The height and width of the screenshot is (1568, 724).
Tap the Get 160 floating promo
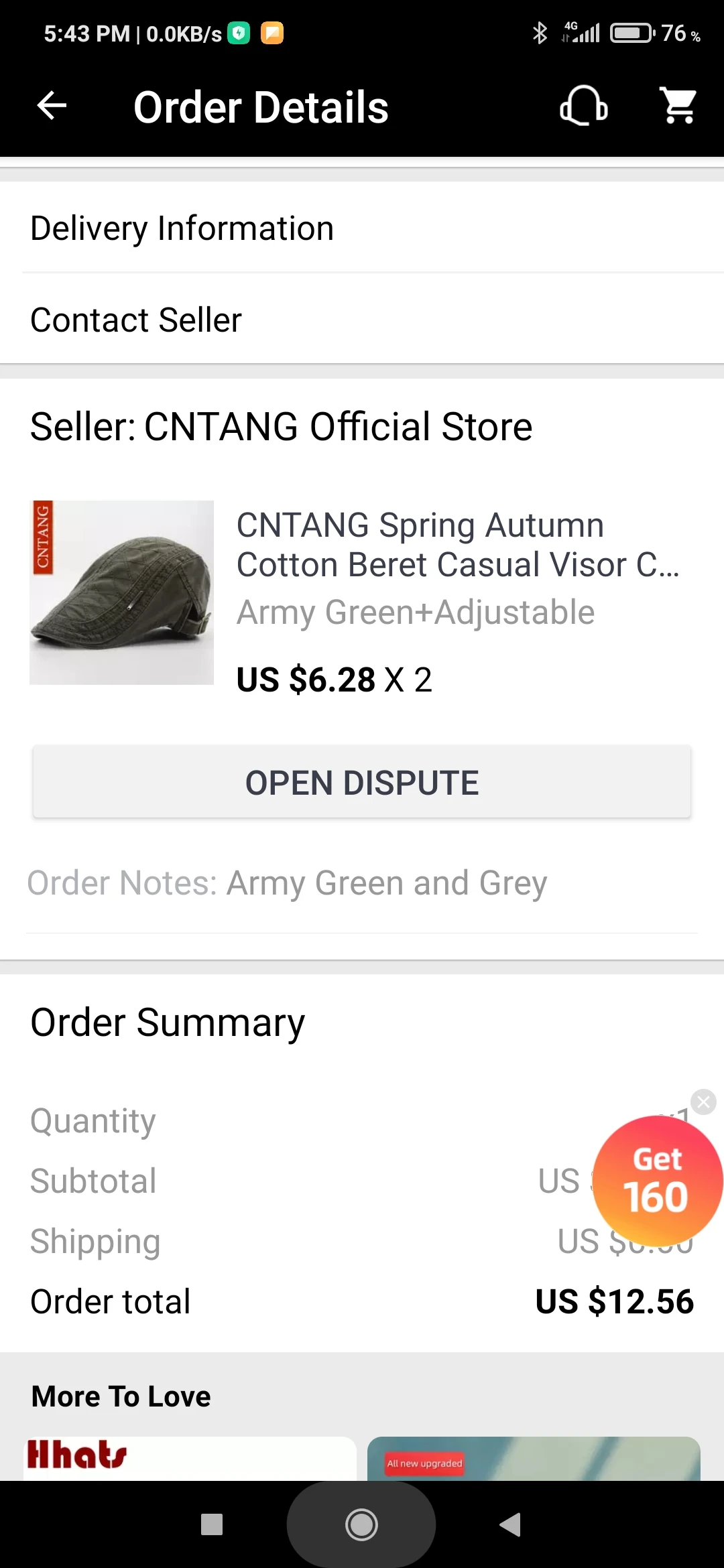point(657,1181)
